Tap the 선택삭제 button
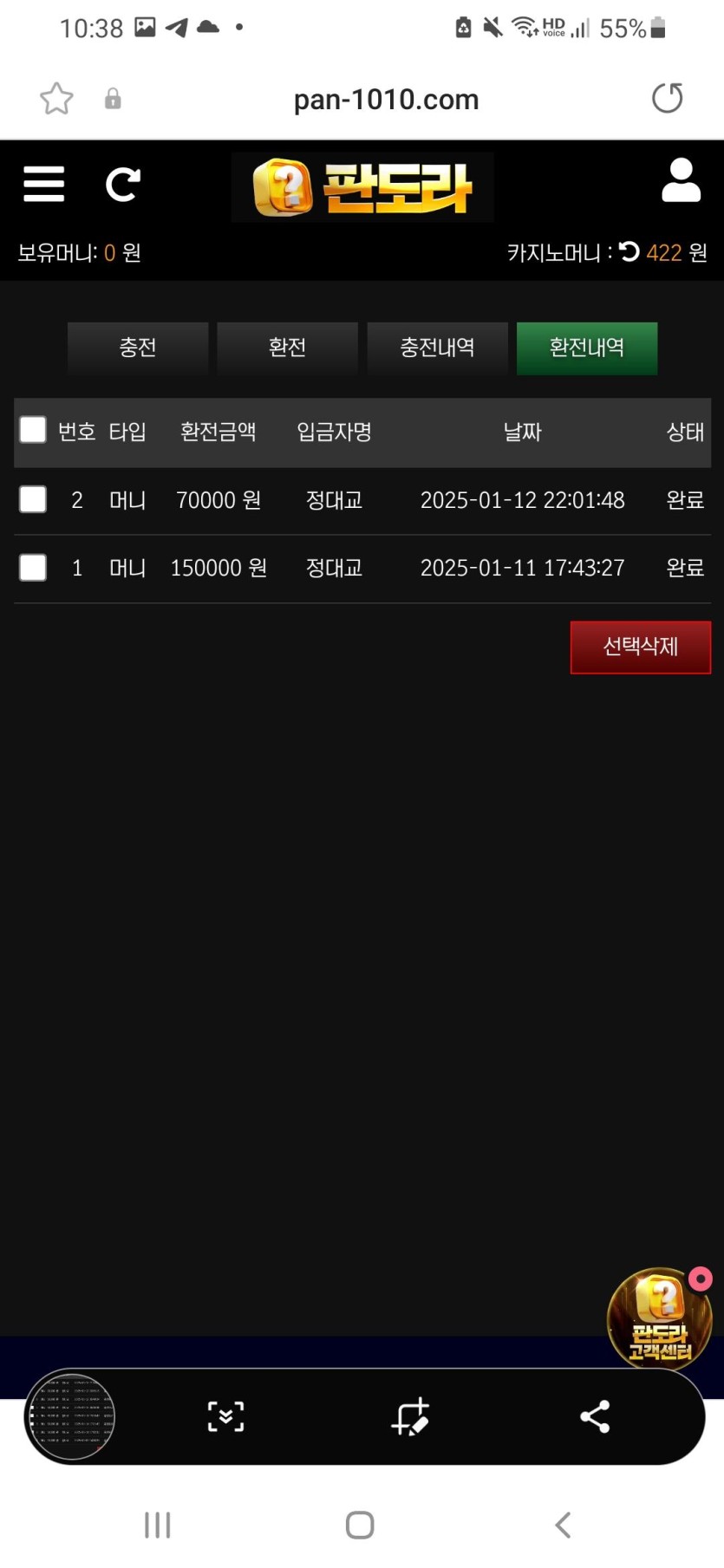The height and width of the screenshot is (1568, 724). click(x=640, y=647)
